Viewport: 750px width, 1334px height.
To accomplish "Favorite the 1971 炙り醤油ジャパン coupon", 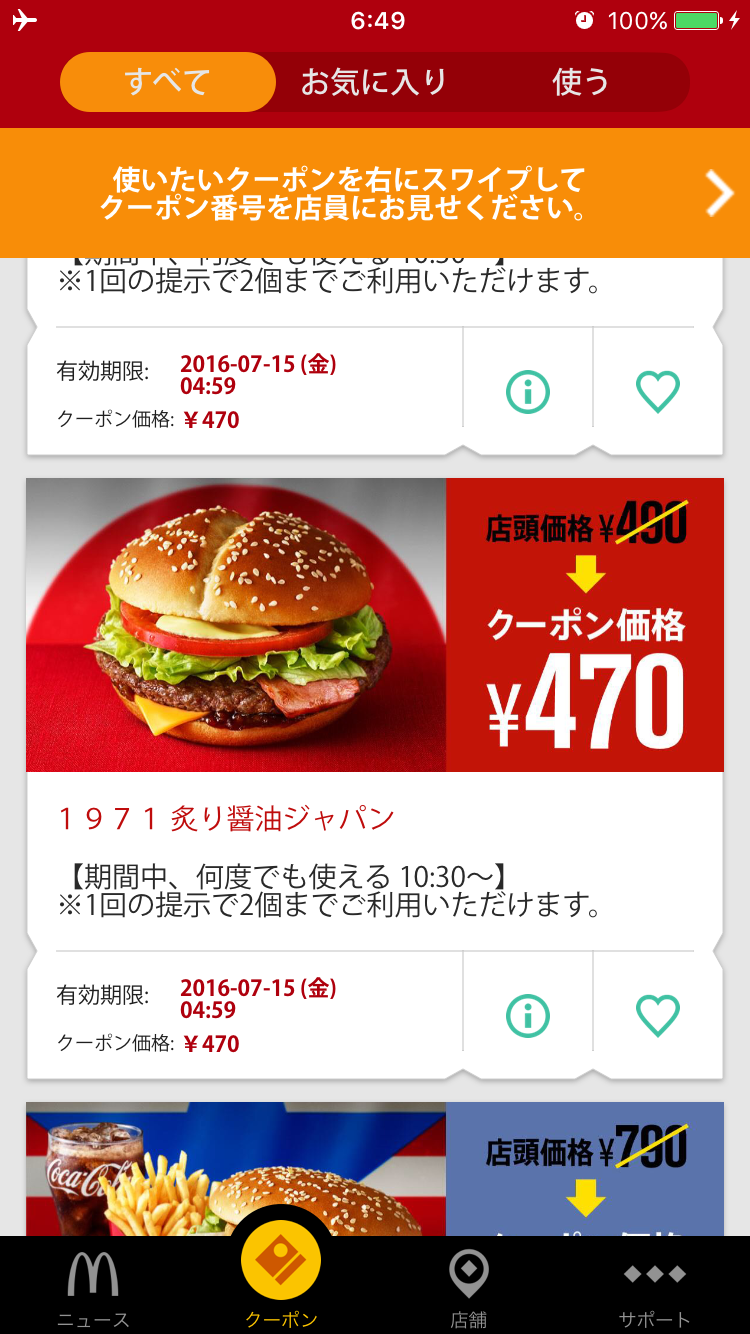I will click(x=658, y=1016).
